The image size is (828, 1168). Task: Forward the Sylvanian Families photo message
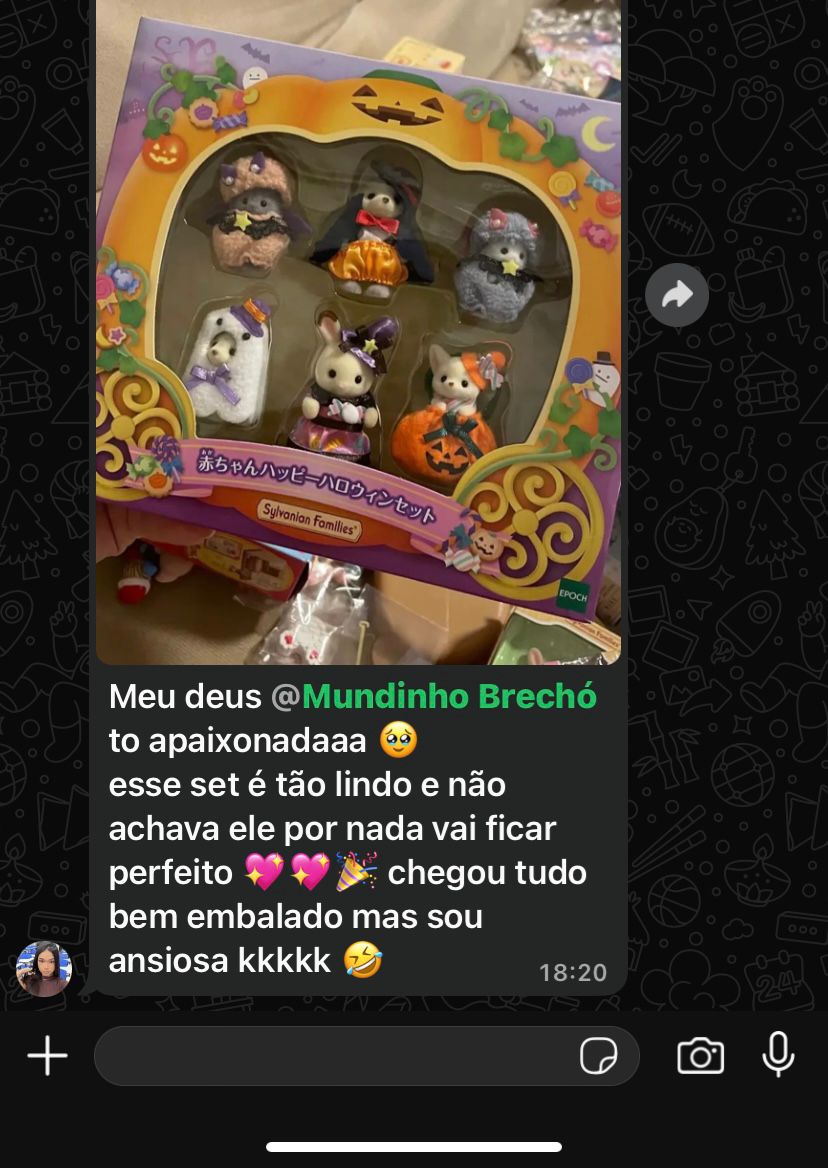pyautogui.click(x=677, y=294)
